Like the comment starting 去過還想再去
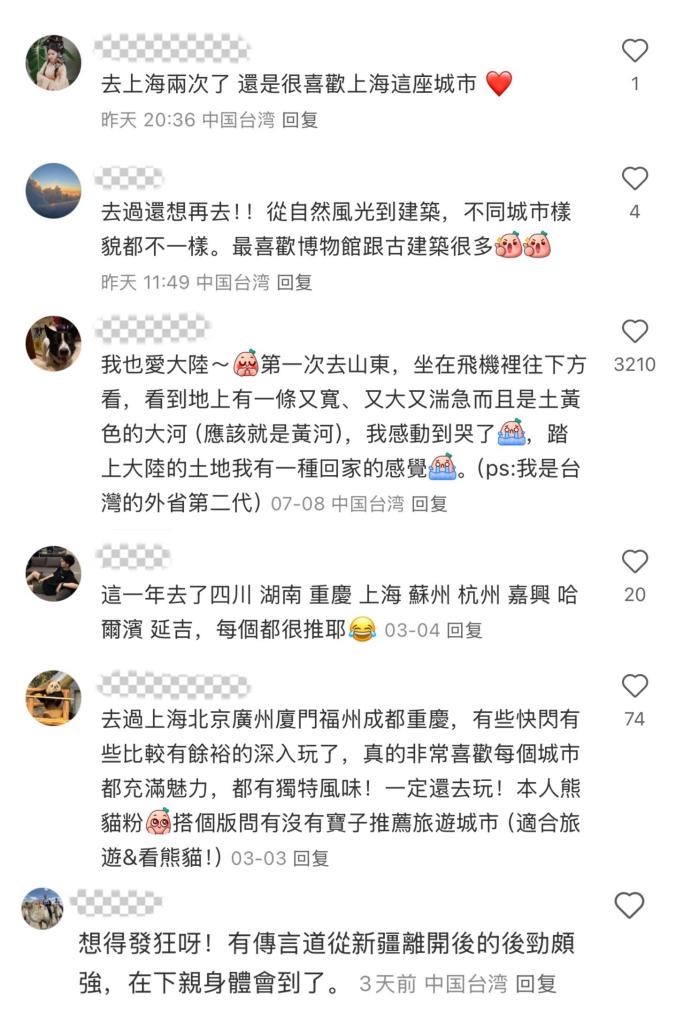 (634, 179)
